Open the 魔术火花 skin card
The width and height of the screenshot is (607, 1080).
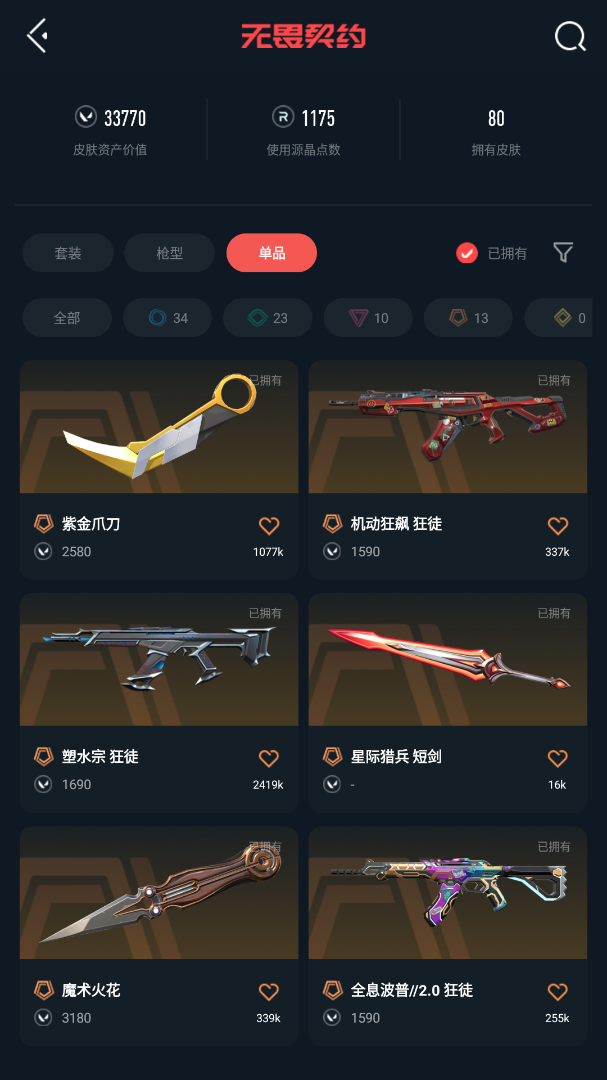tap(159, 936)
